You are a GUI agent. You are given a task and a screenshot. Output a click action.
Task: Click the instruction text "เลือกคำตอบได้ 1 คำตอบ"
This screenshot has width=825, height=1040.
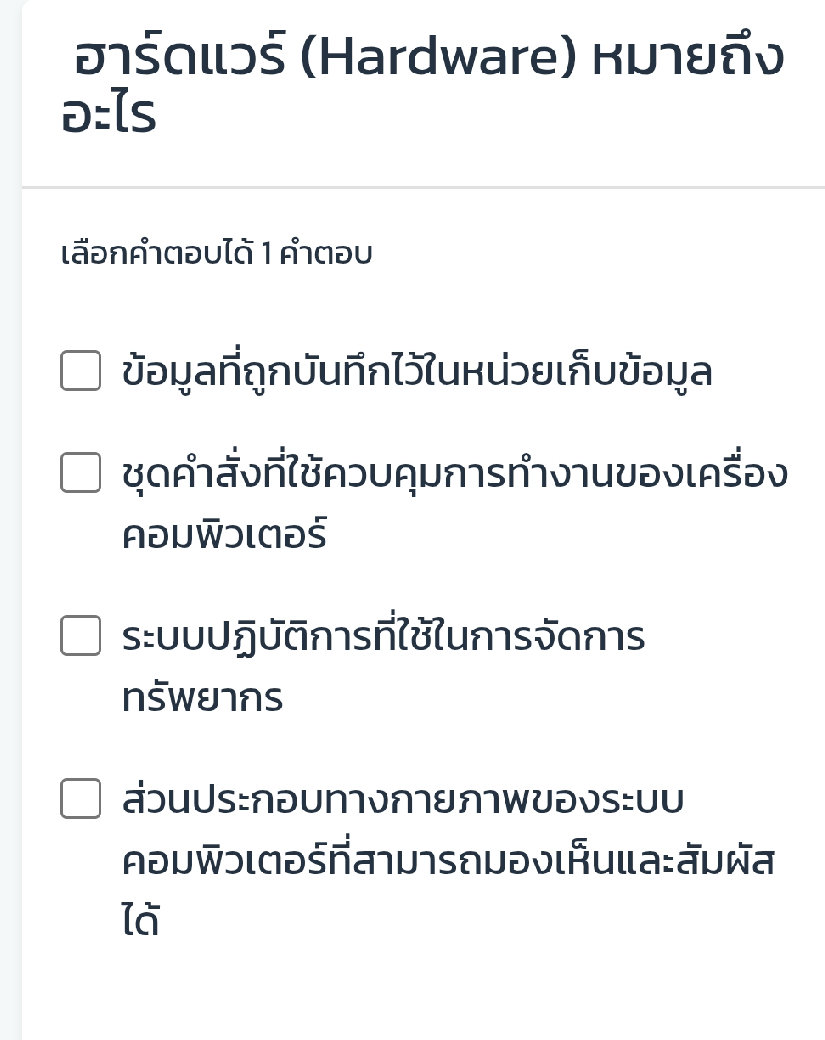pos(215,253)
